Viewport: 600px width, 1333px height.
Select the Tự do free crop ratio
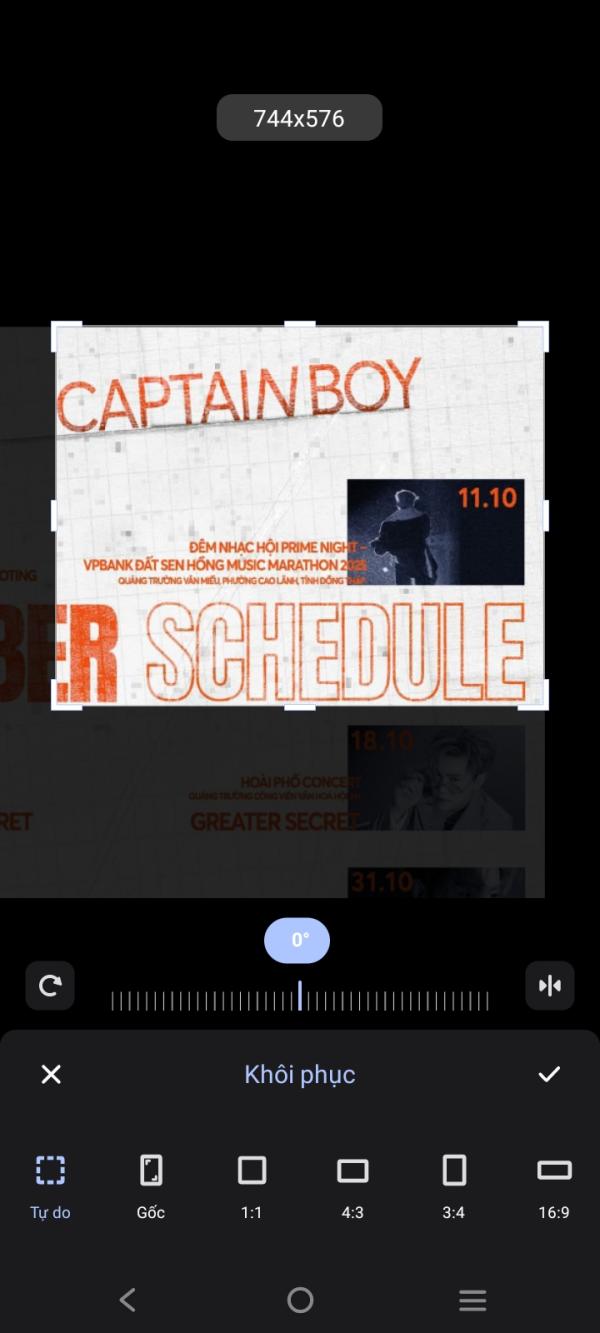(x=50, y=1184)
